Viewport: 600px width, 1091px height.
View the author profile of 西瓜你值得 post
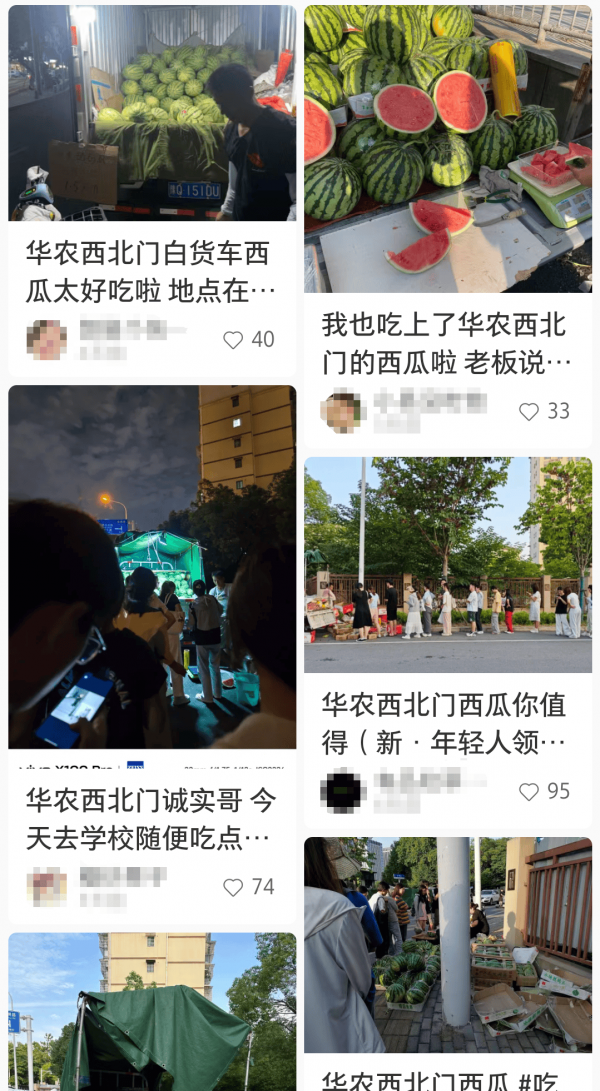click(343, 791)
